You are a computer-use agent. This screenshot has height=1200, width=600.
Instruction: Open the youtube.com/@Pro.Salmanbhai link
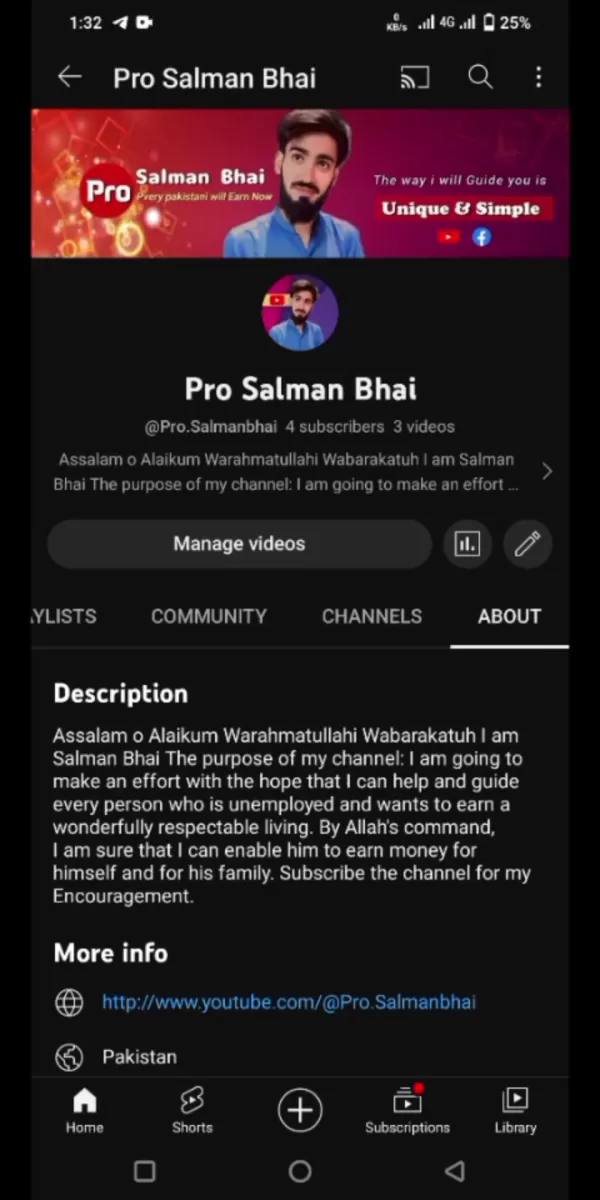coord(288,1002)
